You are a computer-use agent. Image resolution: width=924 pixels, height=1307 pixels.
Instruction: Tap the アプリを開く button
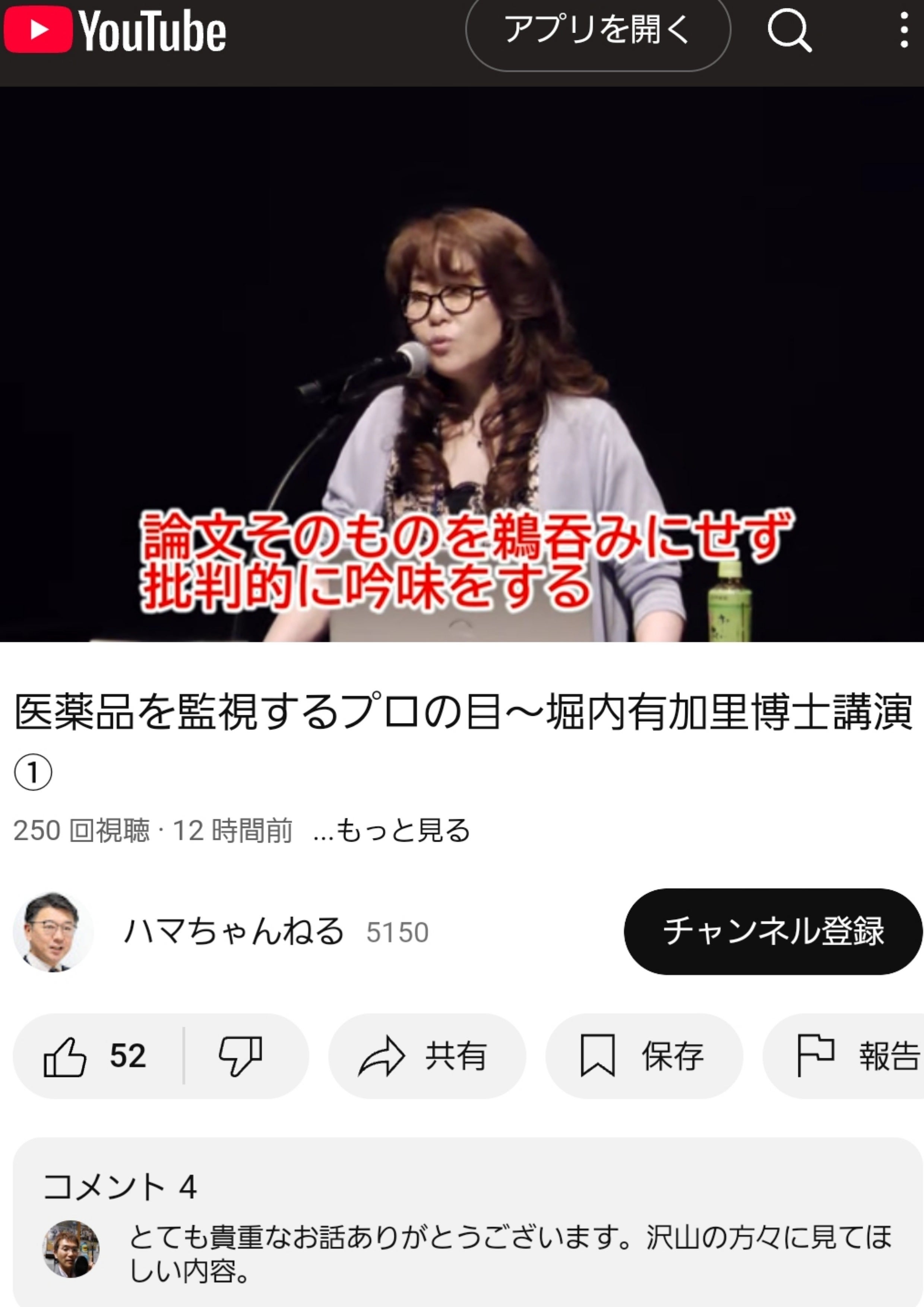coord(597,31)
